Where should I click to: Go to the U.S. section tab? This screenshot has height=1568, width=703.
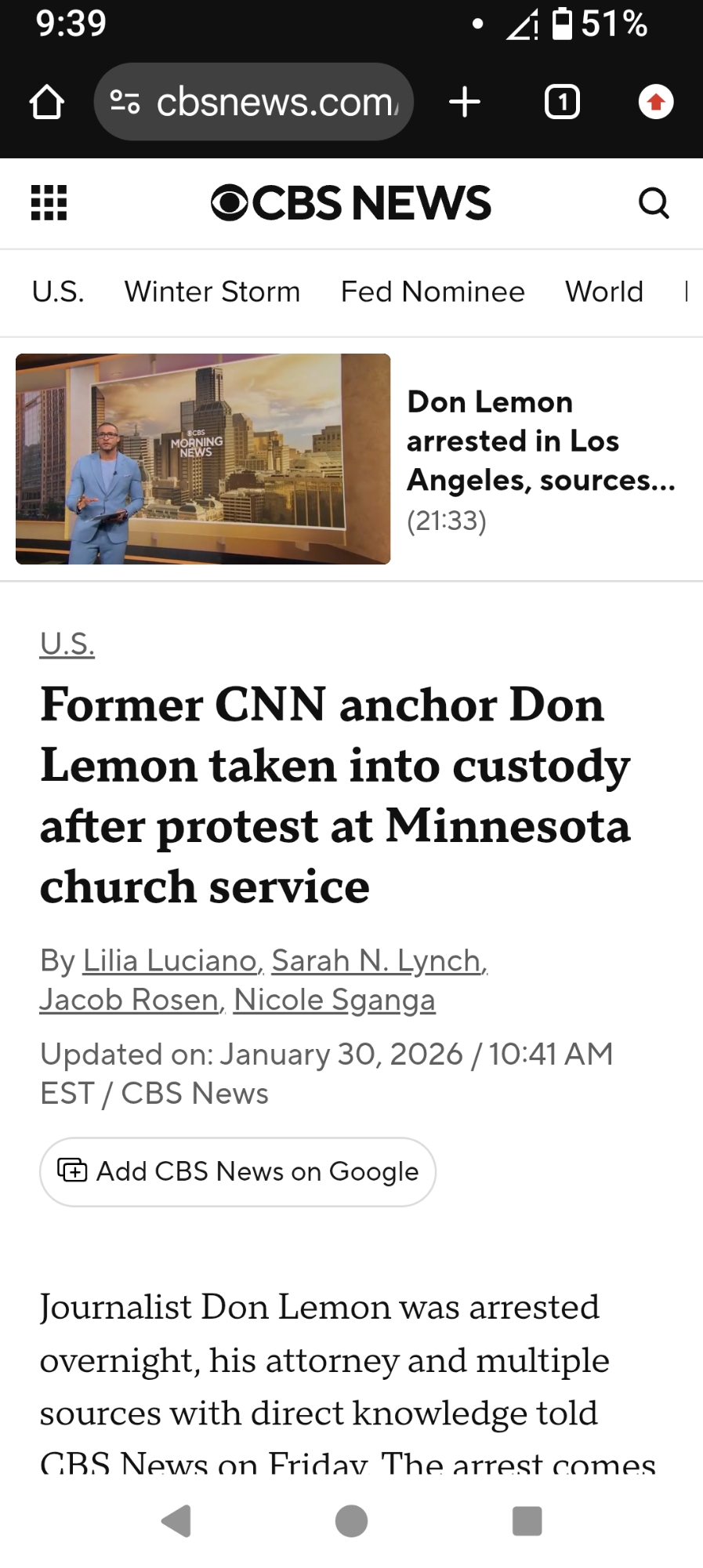[58, 292]
